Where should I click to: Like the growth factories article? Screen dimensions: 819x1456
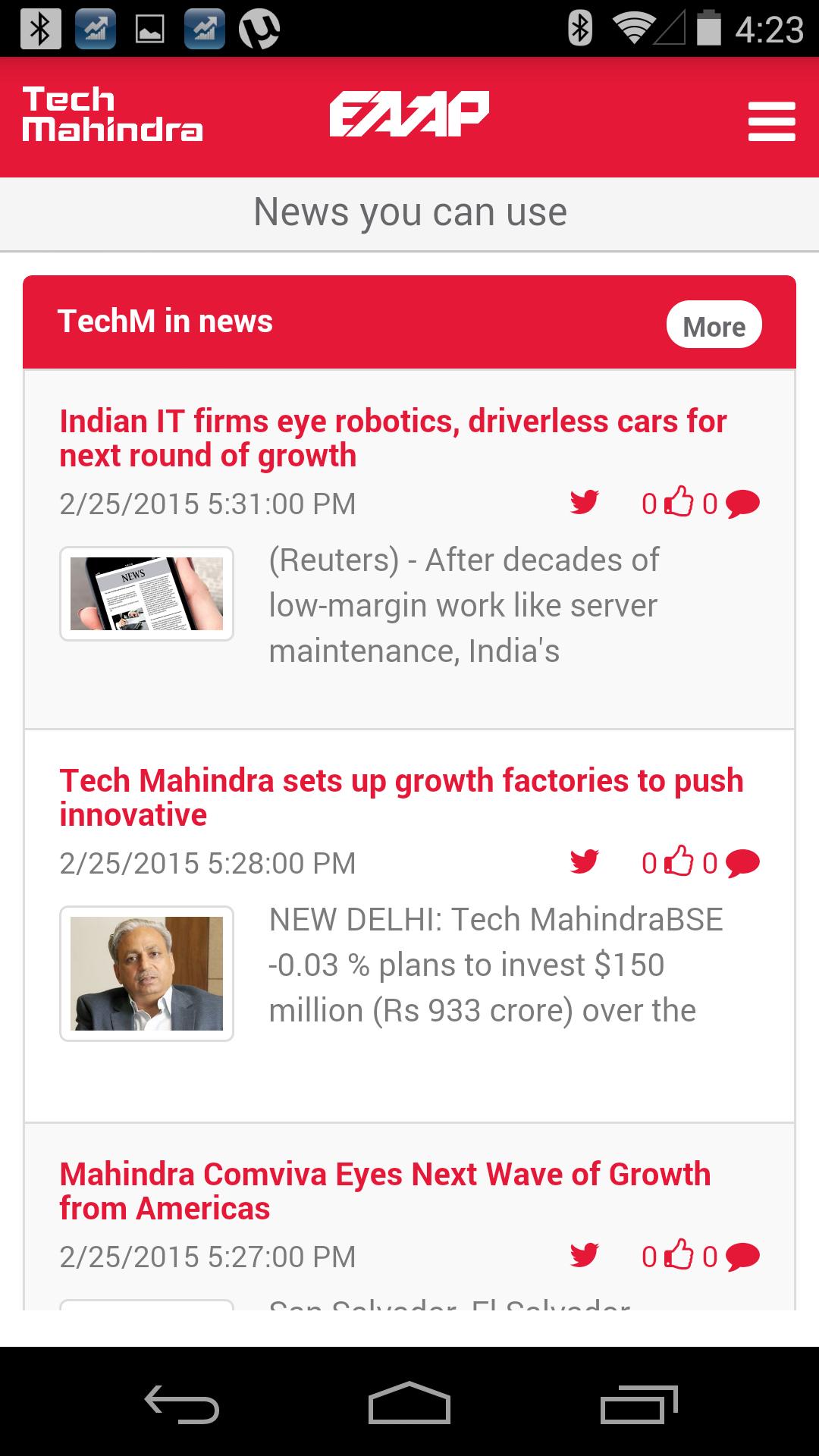click(679, 862)
